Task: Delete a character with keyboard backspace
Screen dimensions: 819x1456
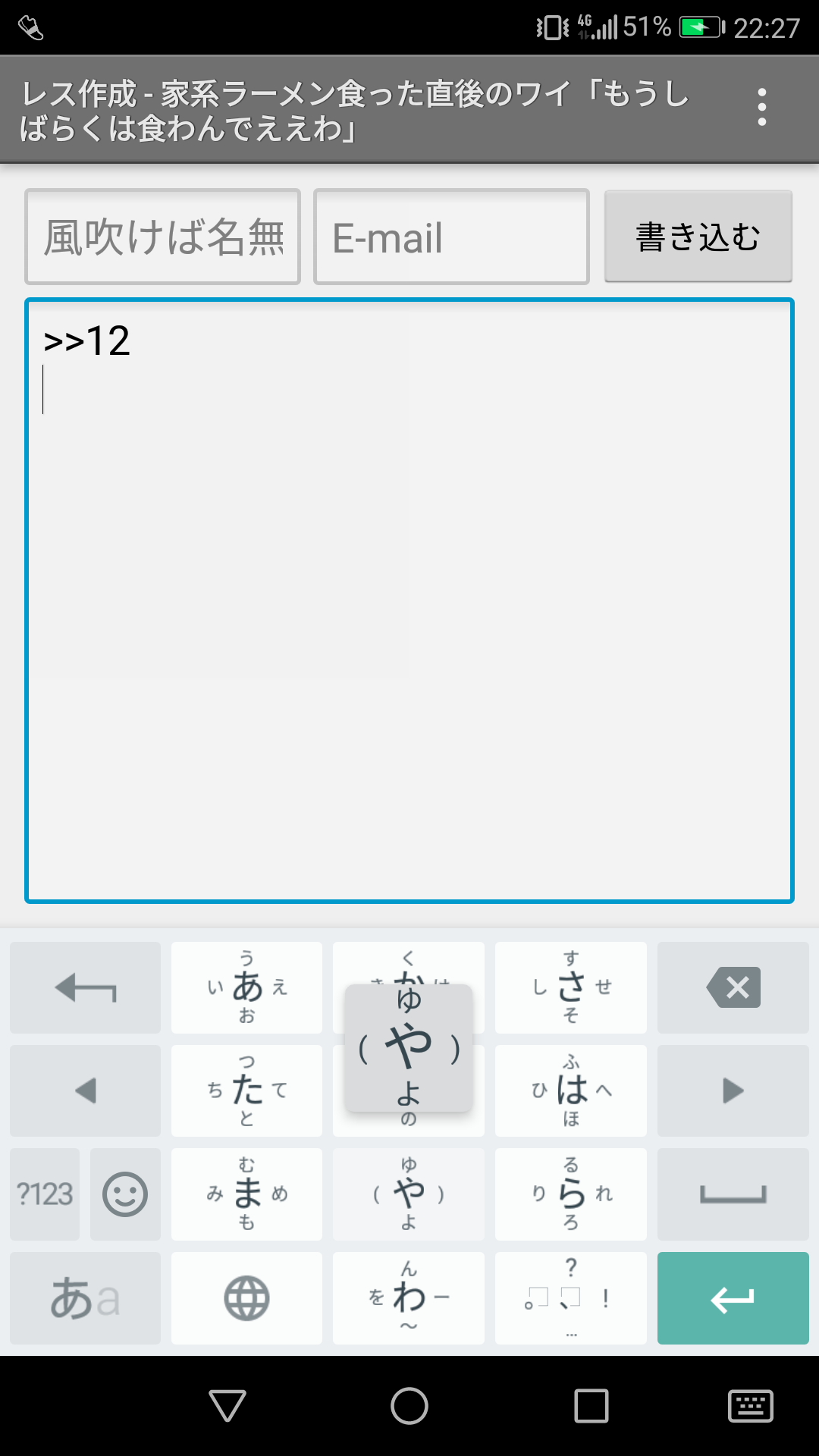Action: point(733,987)
